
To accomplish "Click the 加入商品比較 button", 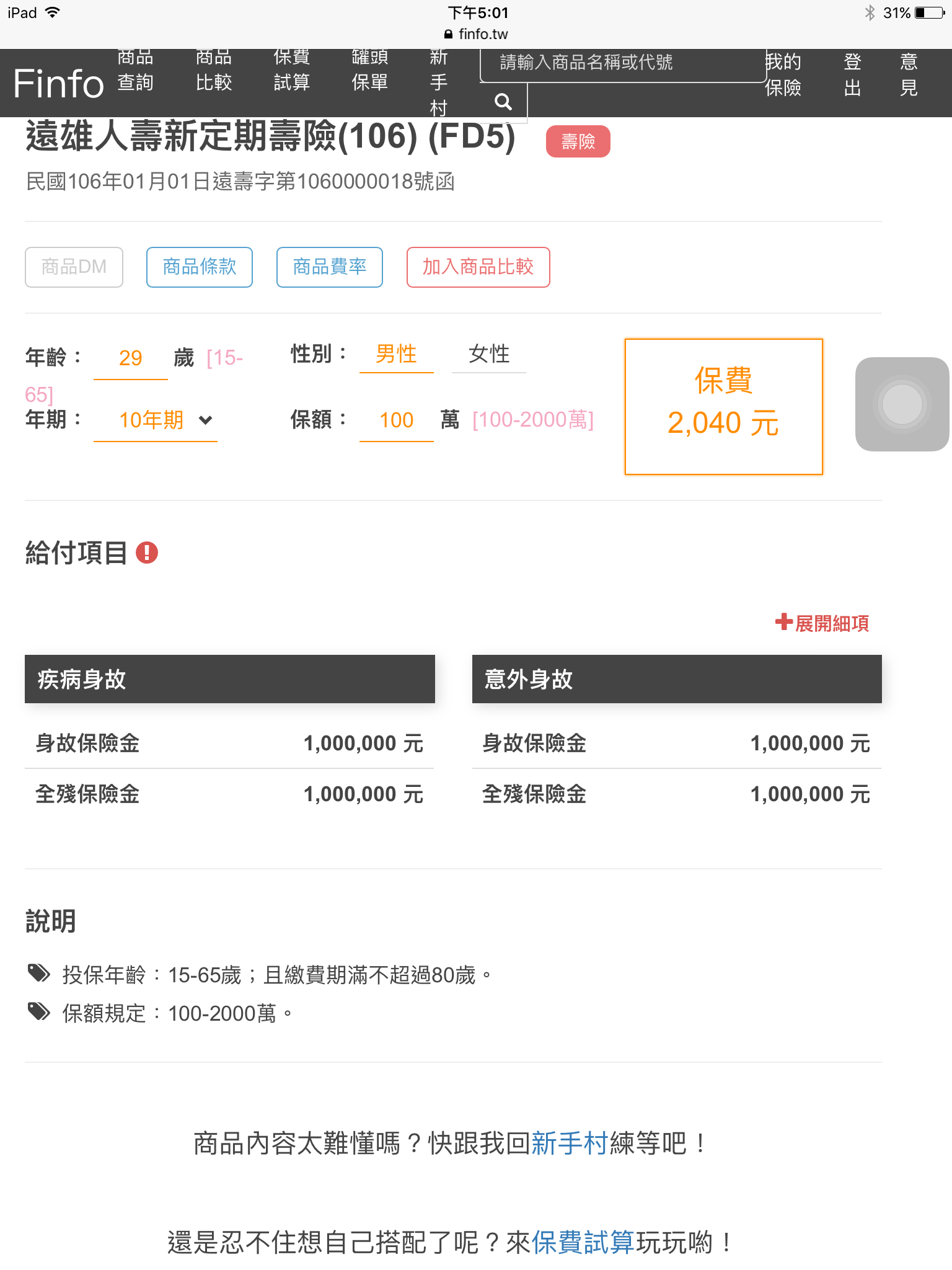I will click(478, 267).
